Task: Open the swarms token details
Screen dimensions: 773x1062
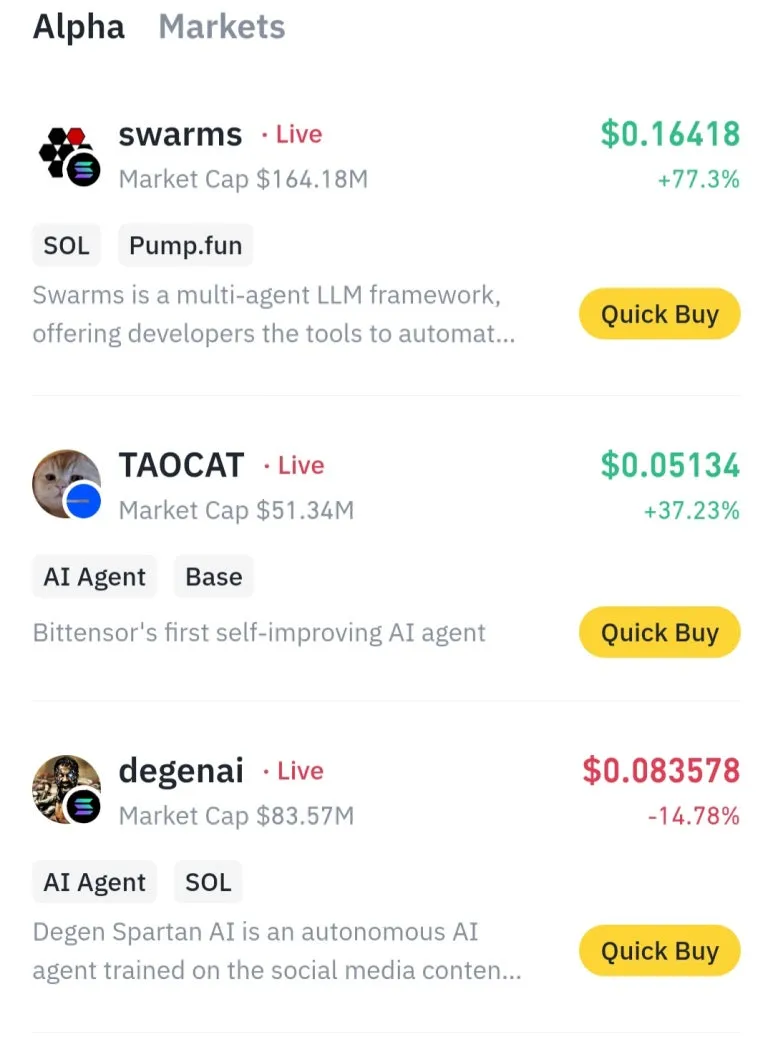Action: 180,135
